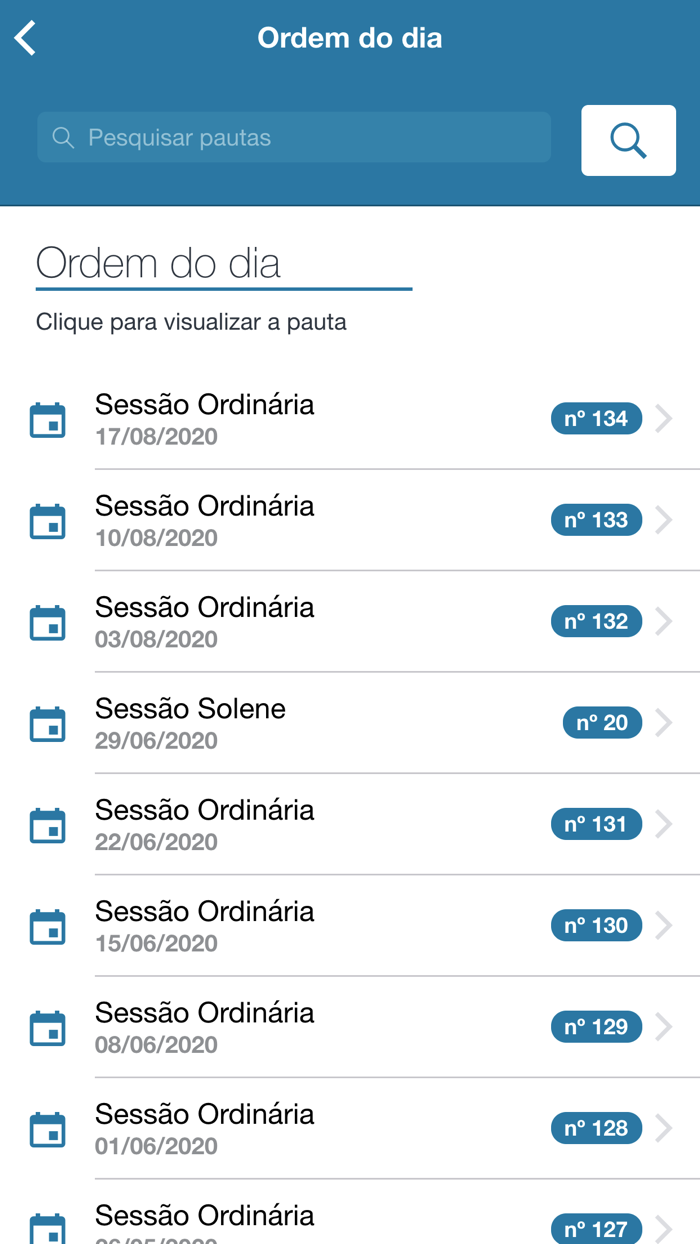
Task: Tap the white magnifier search button
Action: [x=628, y=140]
